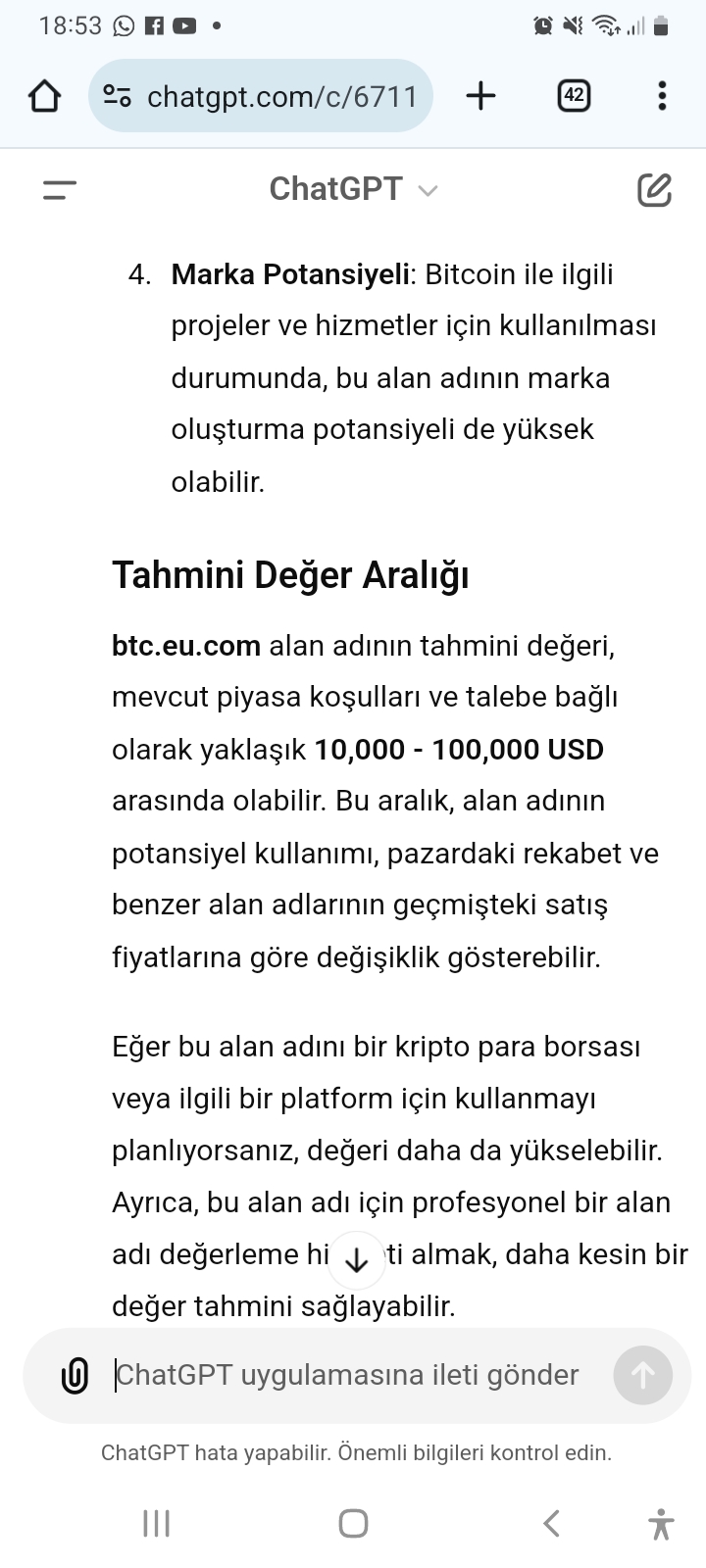Send the message with arrow button
The image size is (706, 1568).
(x=642, y=1376)
